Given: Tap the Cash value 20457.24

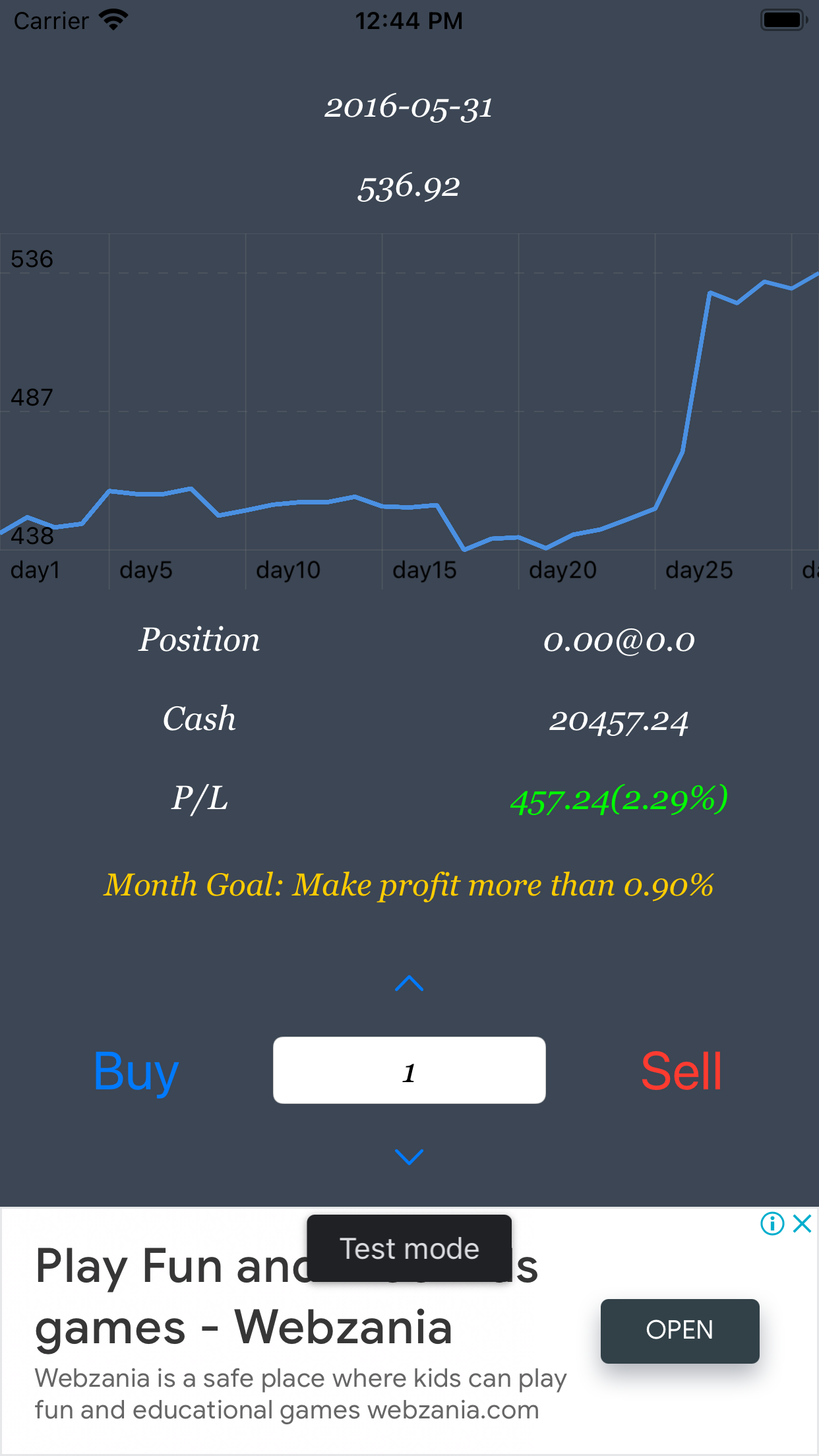Looking at the screenshot, I should coord(620,721).
